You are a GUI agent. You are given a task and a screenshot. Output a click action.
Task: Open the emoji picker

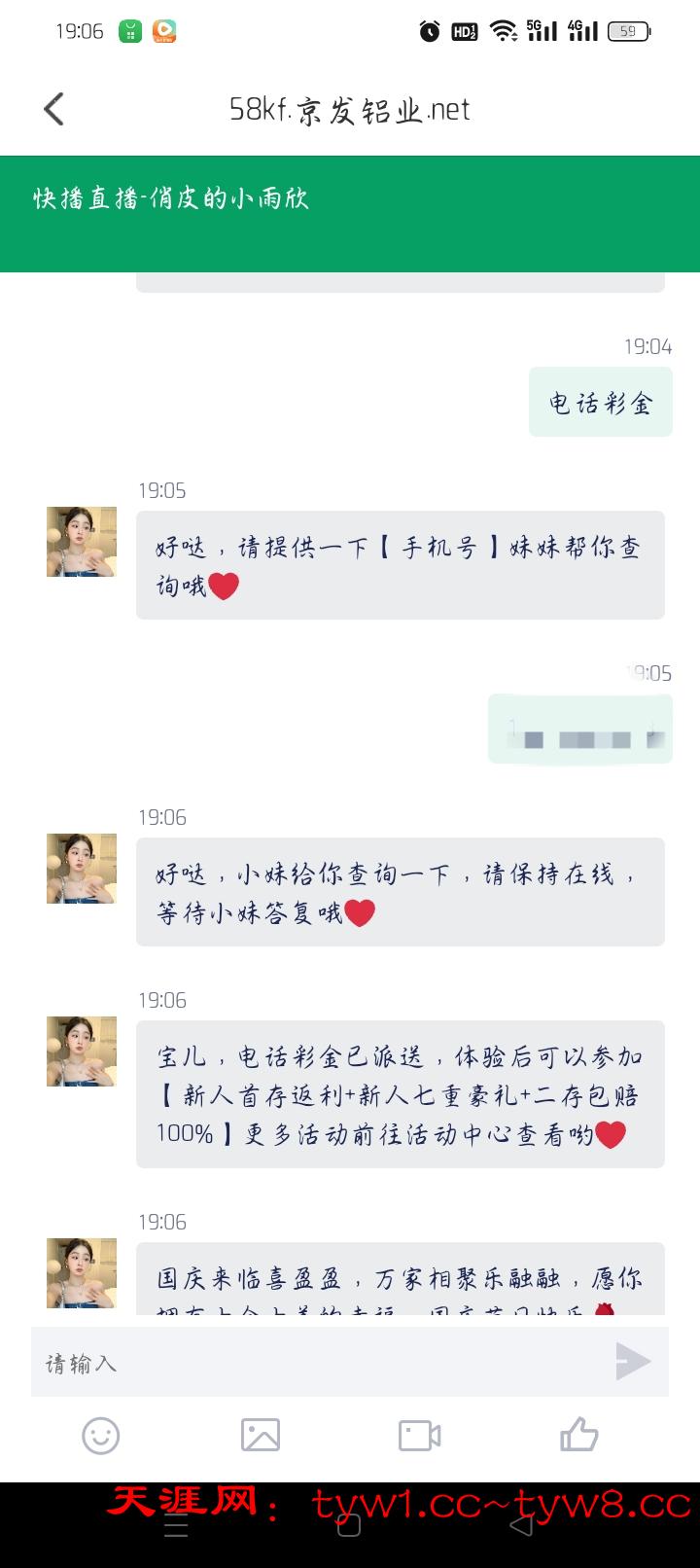[101, 1436]
